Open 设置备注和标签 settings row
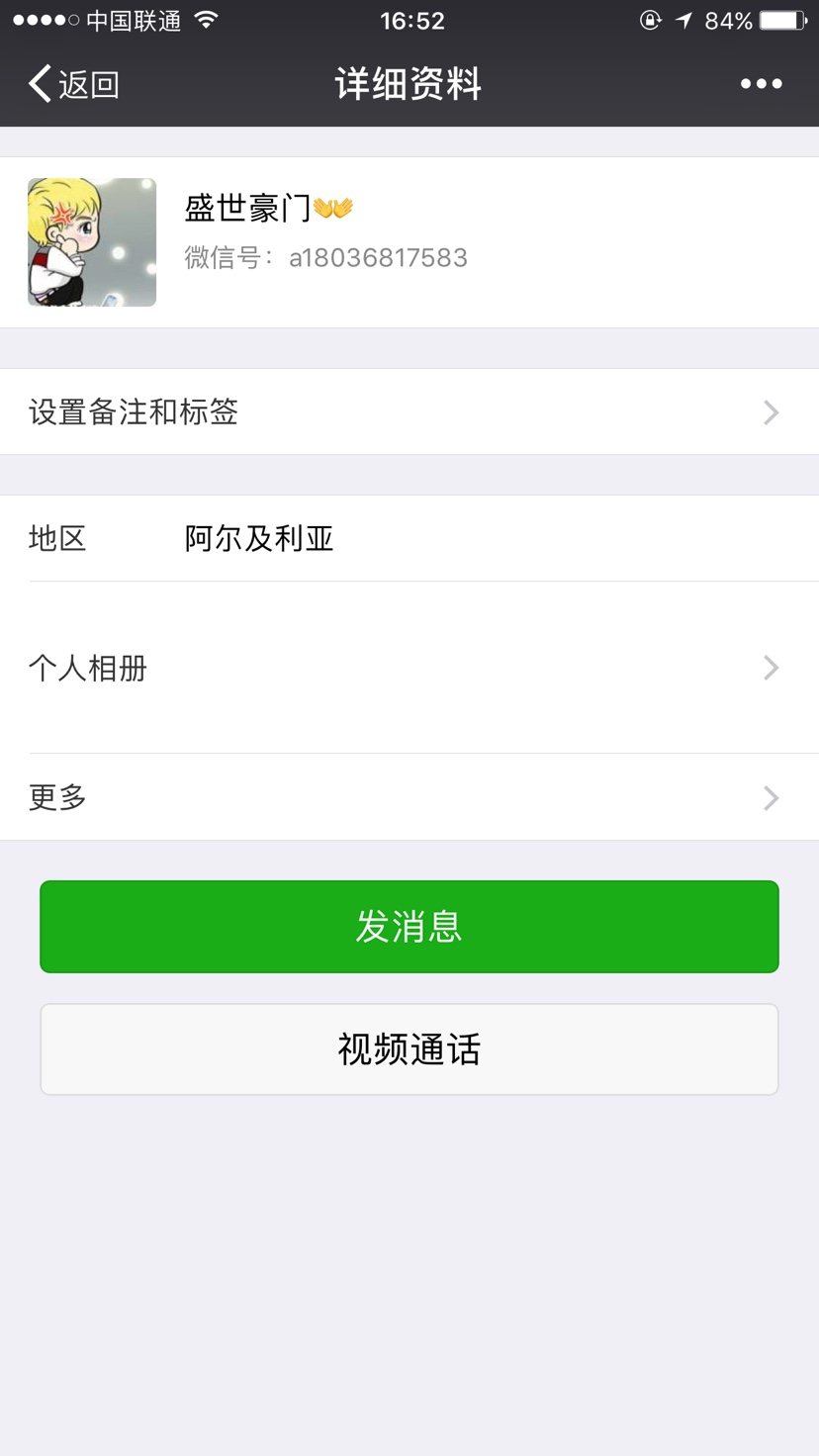The width and height of the screenshot is (819, 1456). tap(409, 411)
